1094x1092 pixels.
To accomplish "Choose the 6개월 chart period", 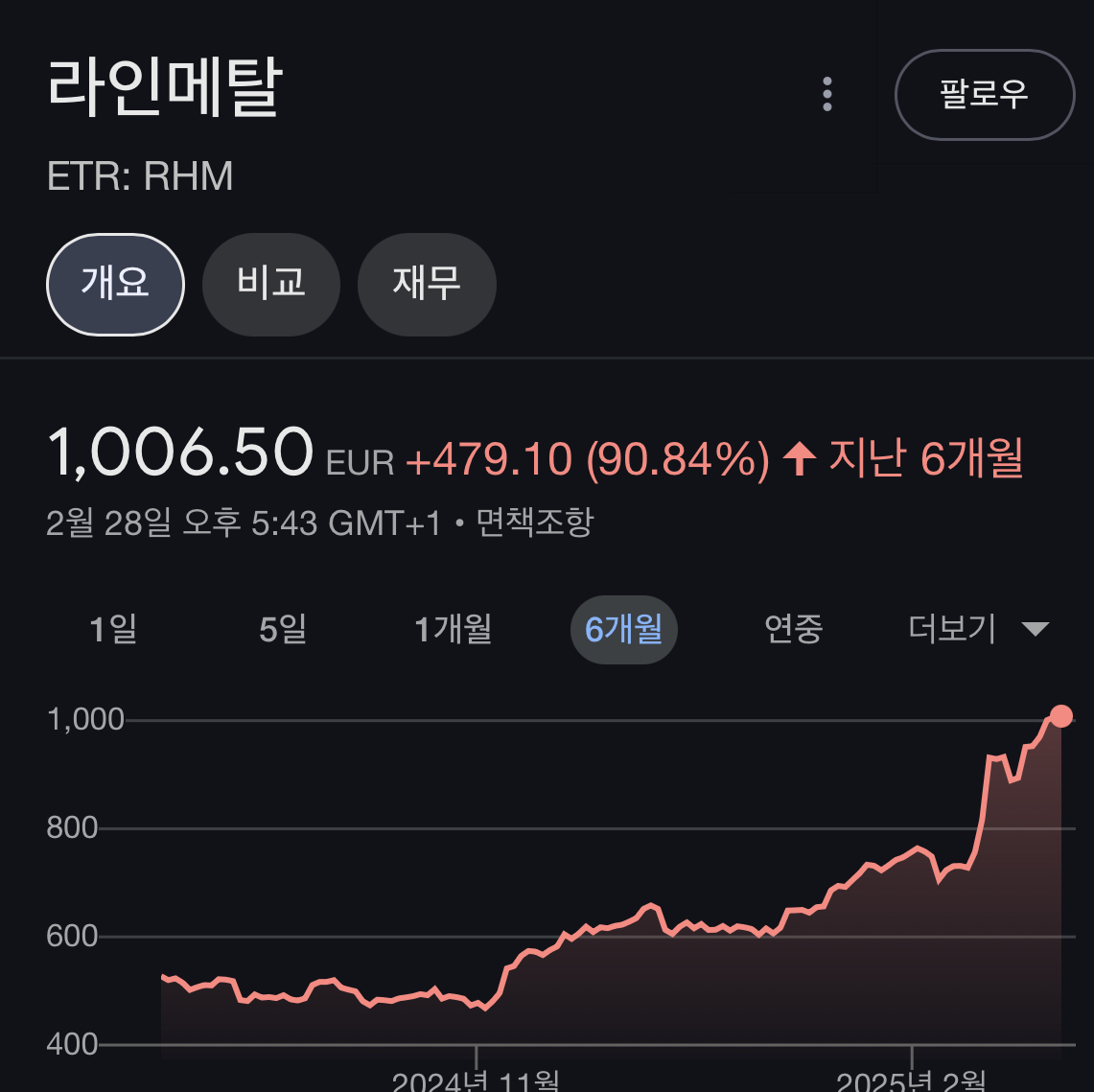I will 623,629.
